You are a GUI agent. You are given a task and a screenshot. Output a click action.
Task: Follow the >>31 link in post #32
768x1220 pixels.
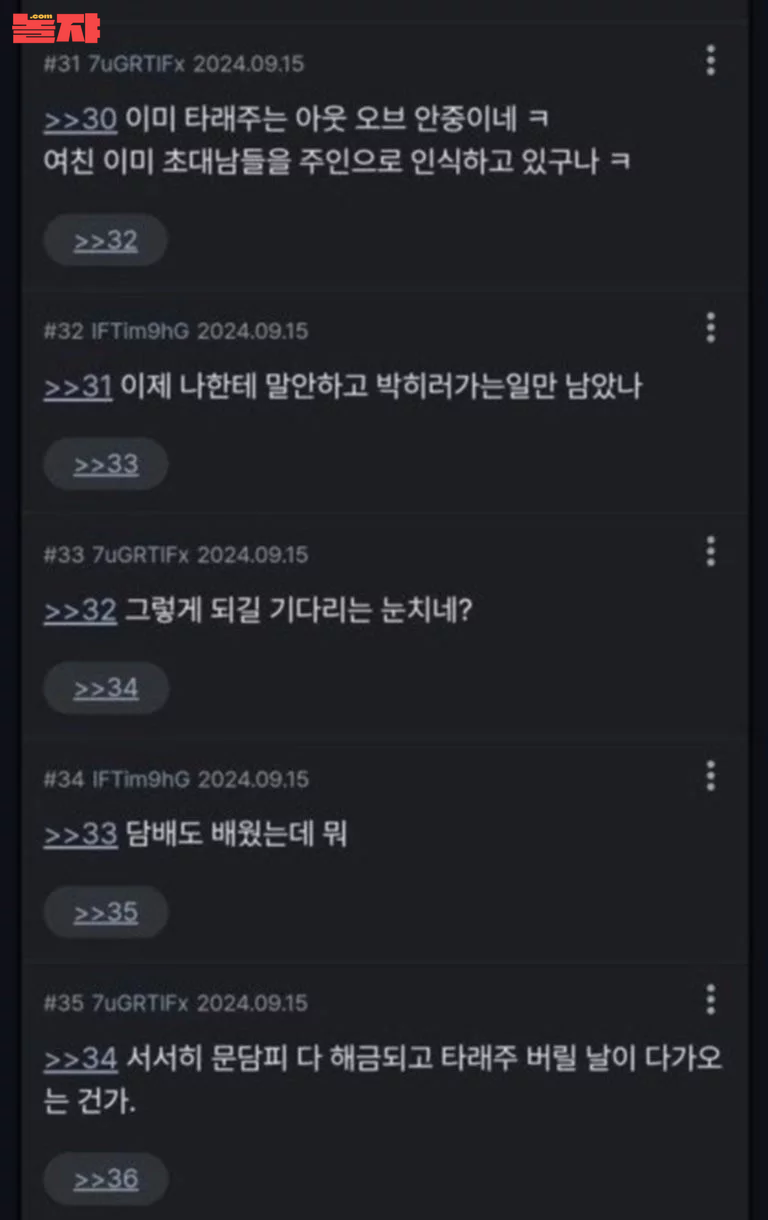(78, 386)
